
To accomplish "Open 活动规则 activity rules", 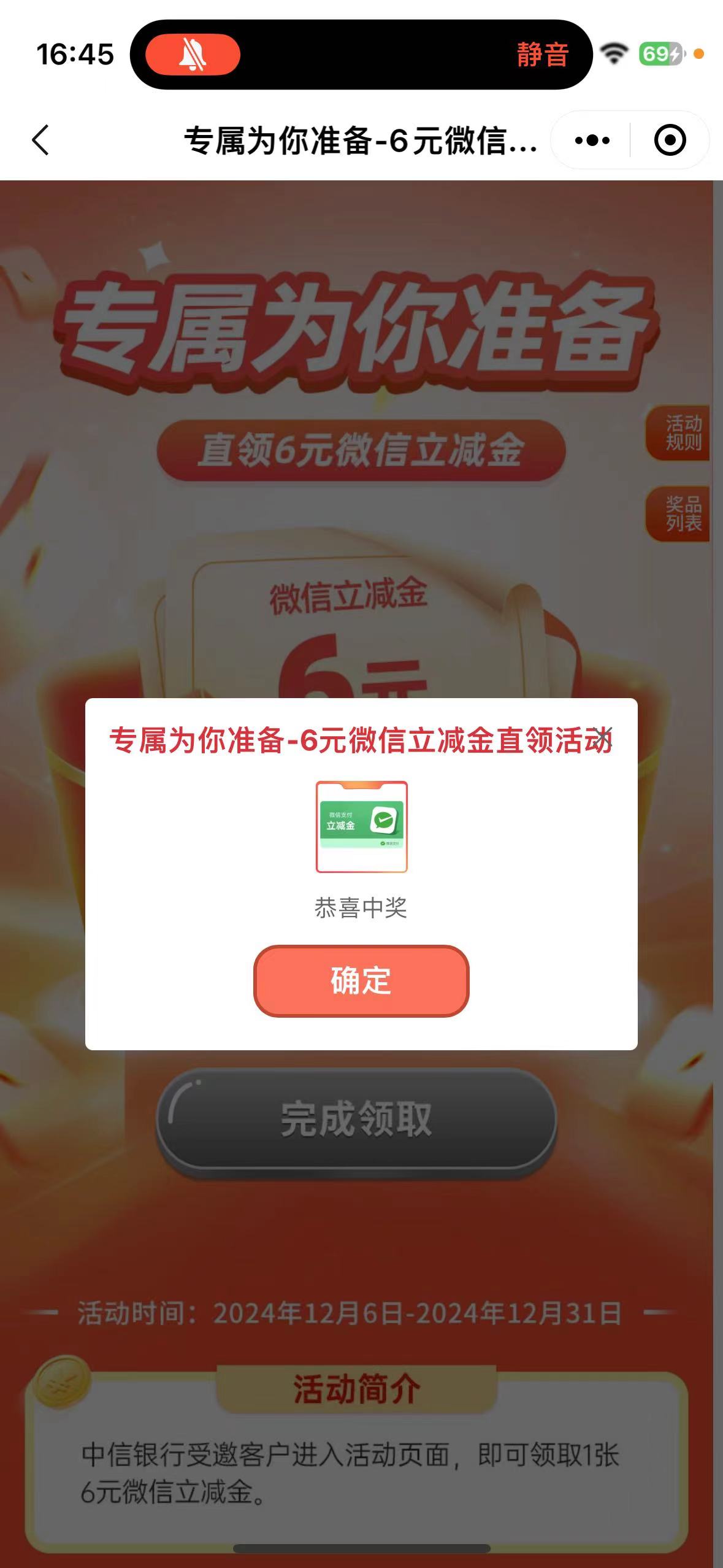I will [682, 432].
